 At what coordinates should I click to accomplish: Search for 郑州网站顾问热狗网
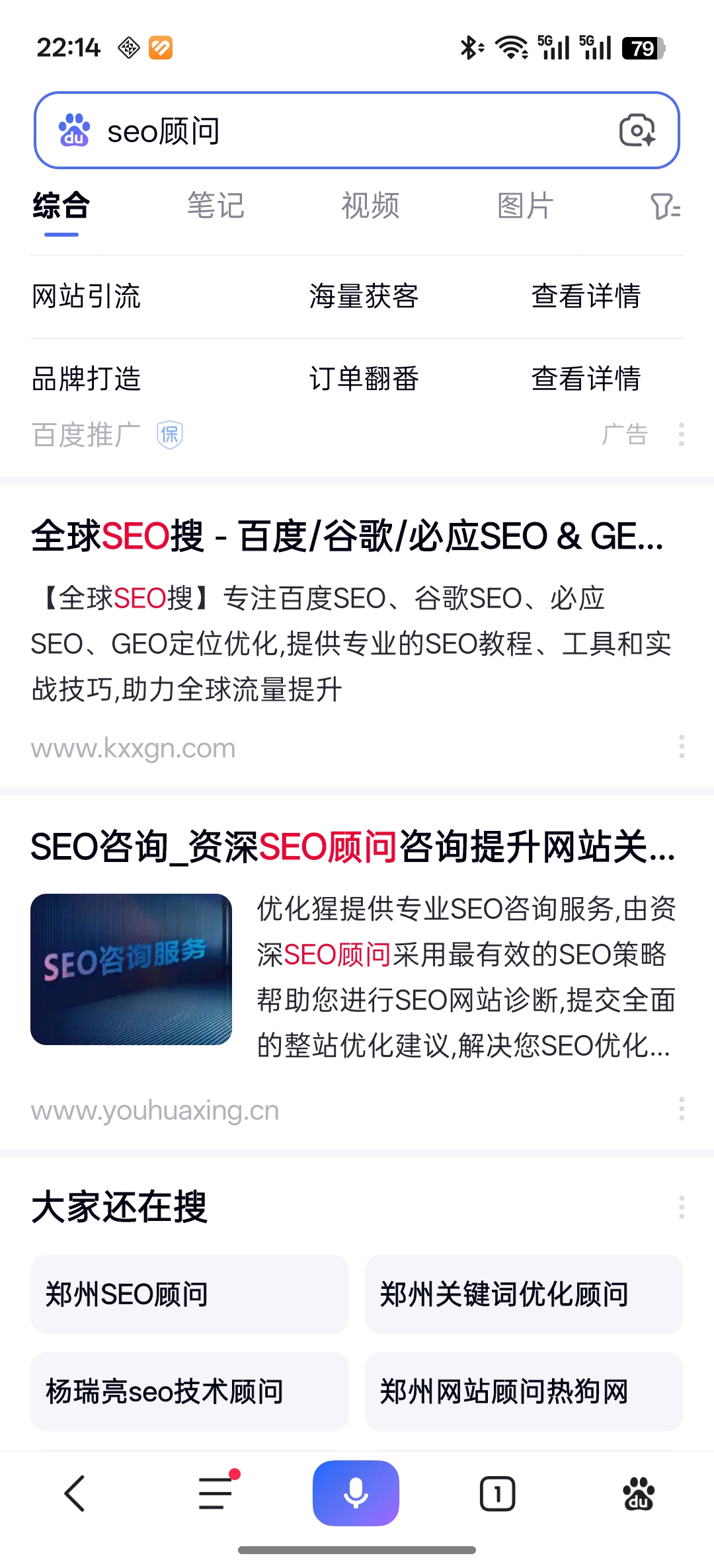524,1391
